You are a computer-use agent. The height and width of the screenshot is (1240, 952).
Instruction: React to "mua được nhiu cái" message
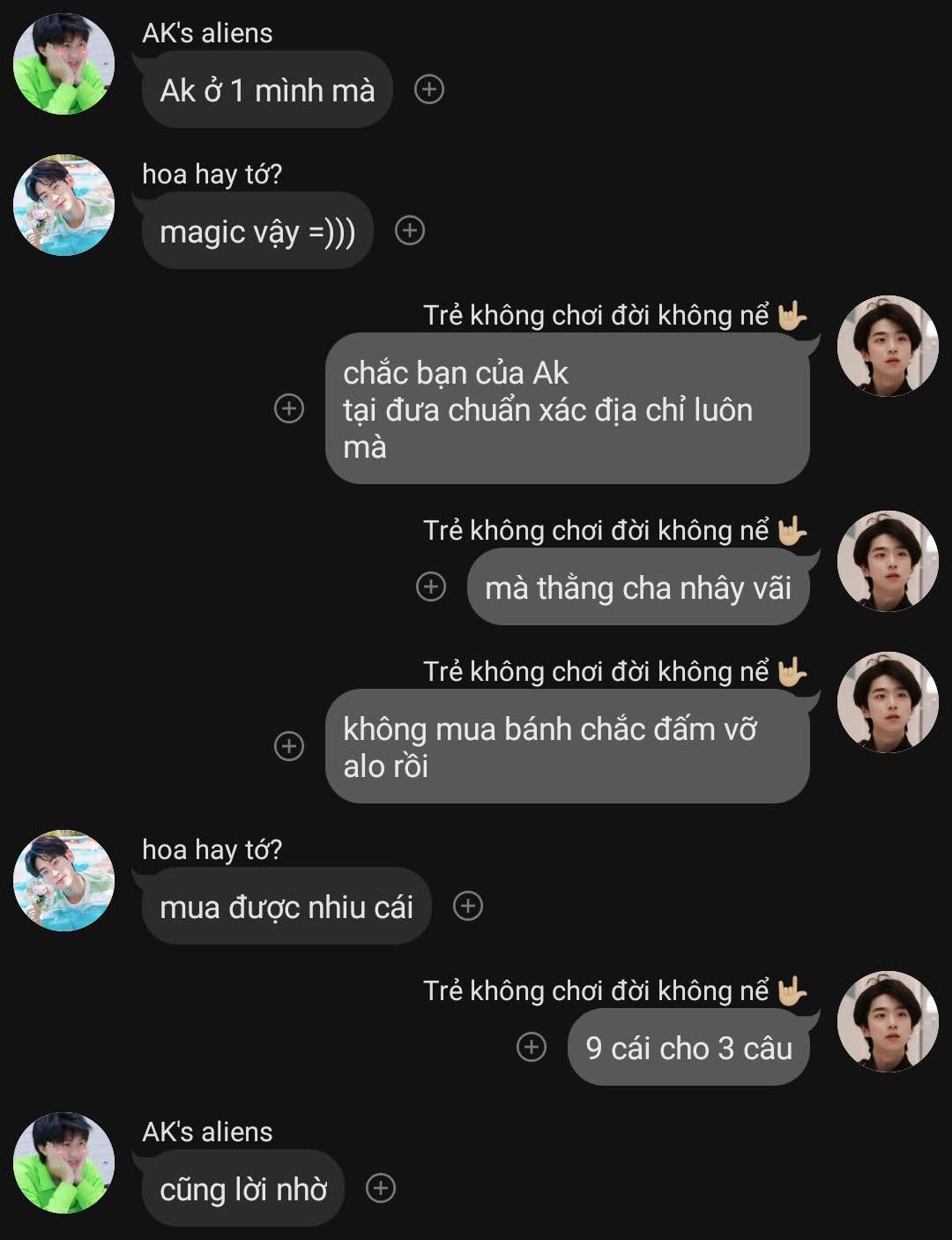point(468,906)
